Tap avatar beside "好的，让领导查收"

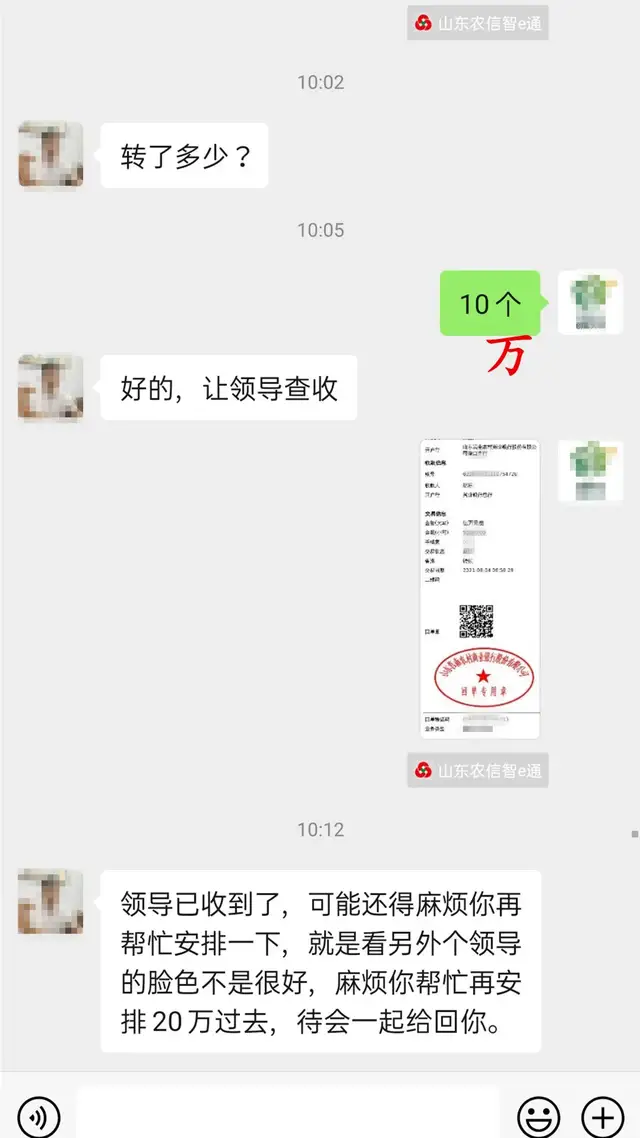point(51,387)
